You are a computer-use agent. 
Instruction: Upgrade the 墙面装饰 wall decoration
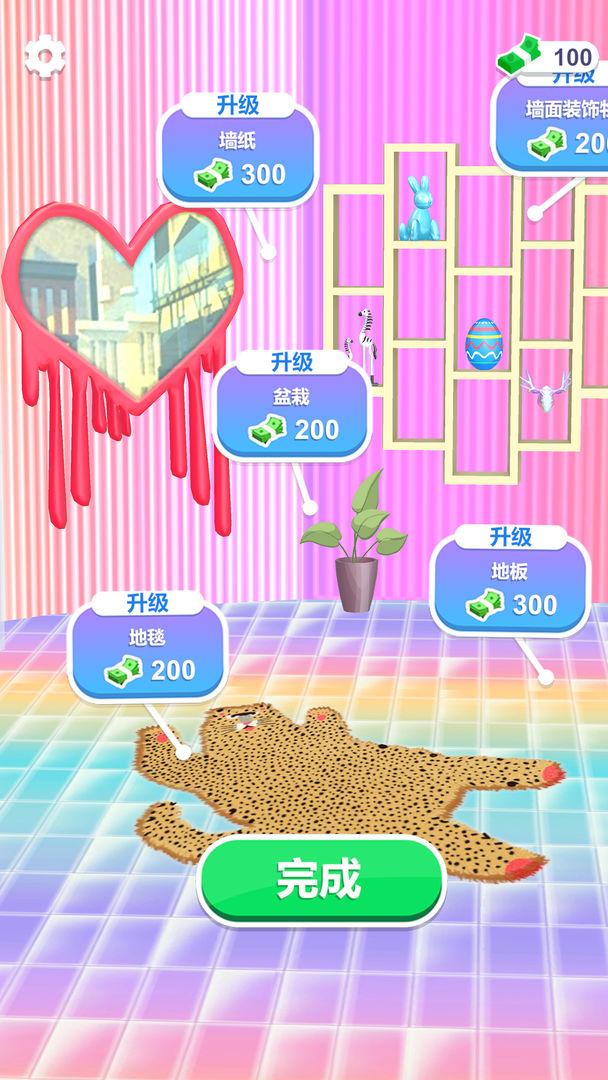click(549, 122)
